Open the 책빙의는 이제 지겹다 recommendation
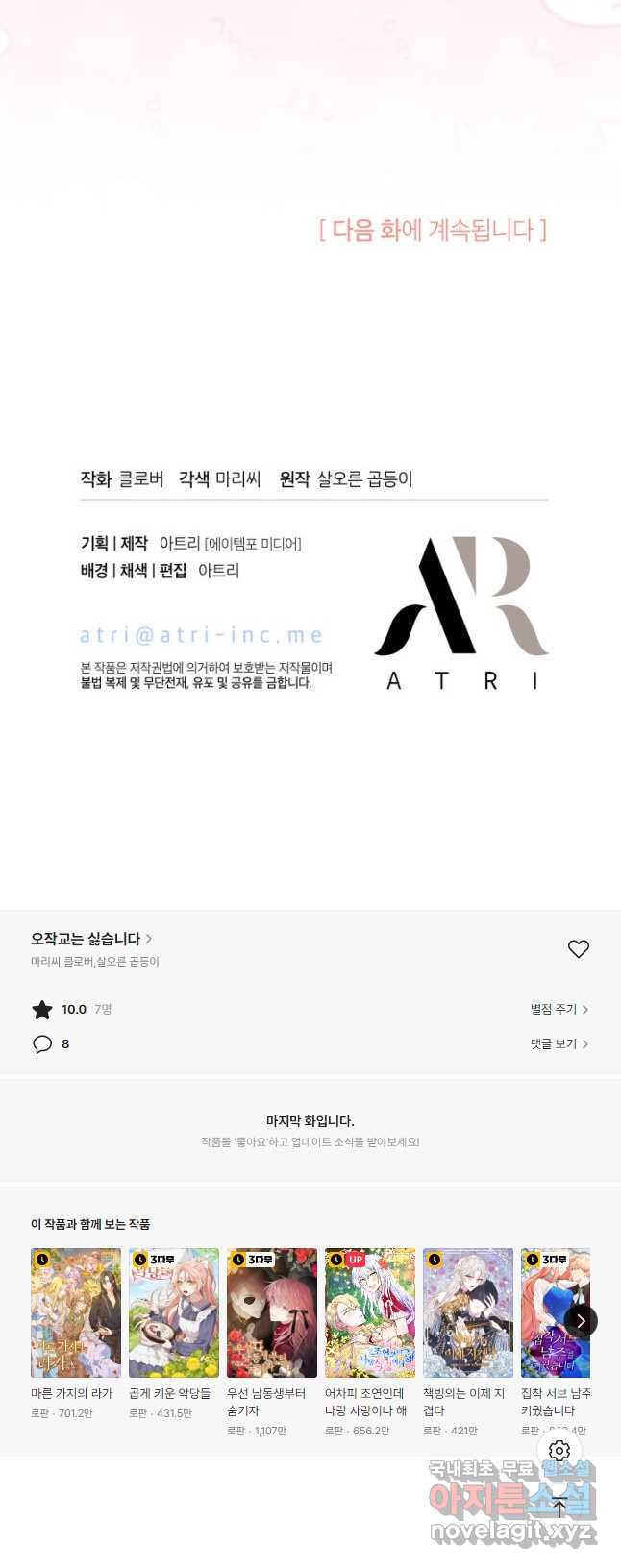 [468, 1312]
